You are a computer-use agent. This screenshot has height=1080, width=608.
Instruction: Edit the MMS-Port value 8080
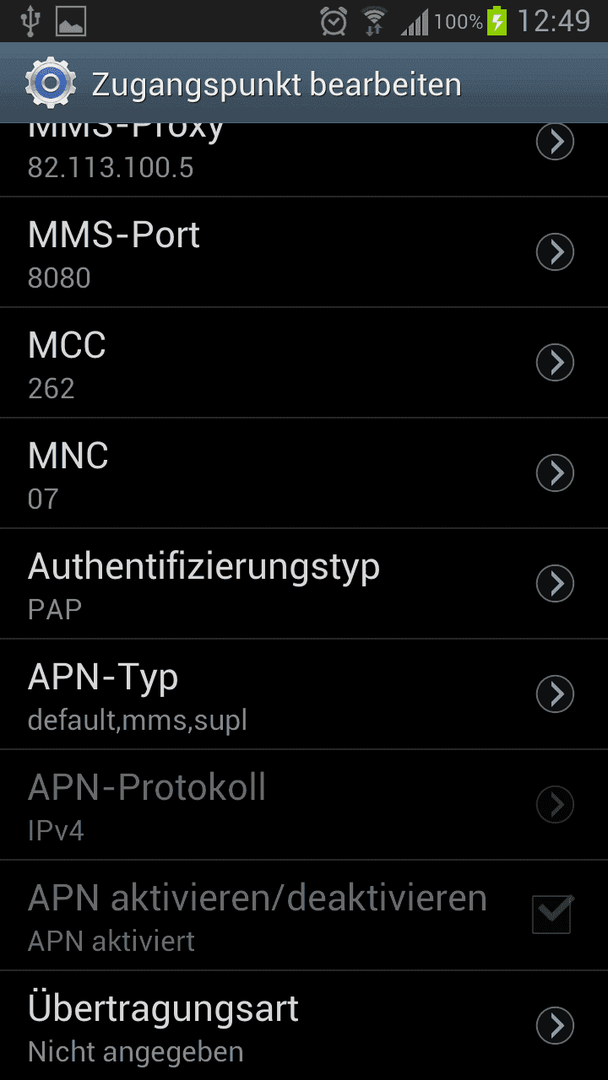pyautogui.click(x=304, y=252)
